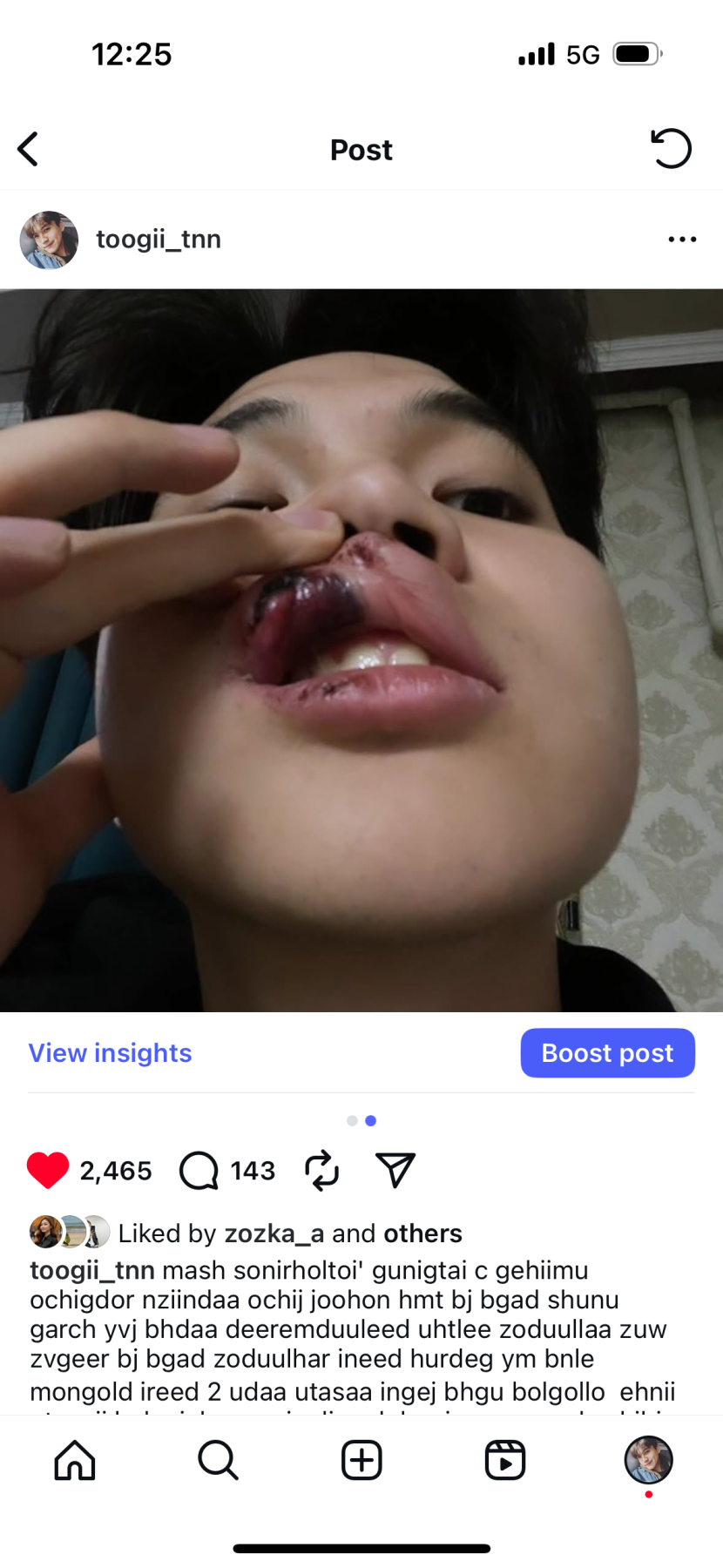Viewport: 723px width, 1568px height.
Task: Unlike the post with the red heart
Action: click(48, 1170)
